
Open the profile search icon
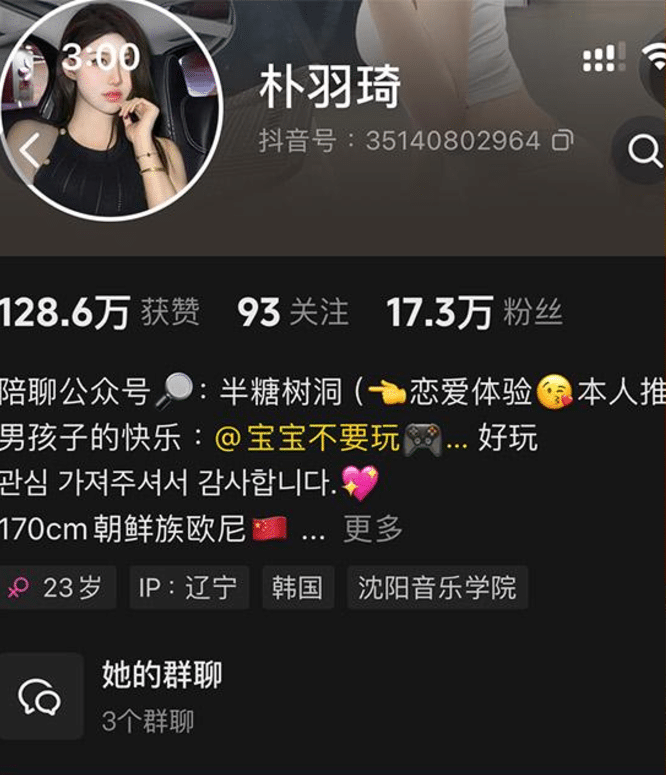click(643, 151)
